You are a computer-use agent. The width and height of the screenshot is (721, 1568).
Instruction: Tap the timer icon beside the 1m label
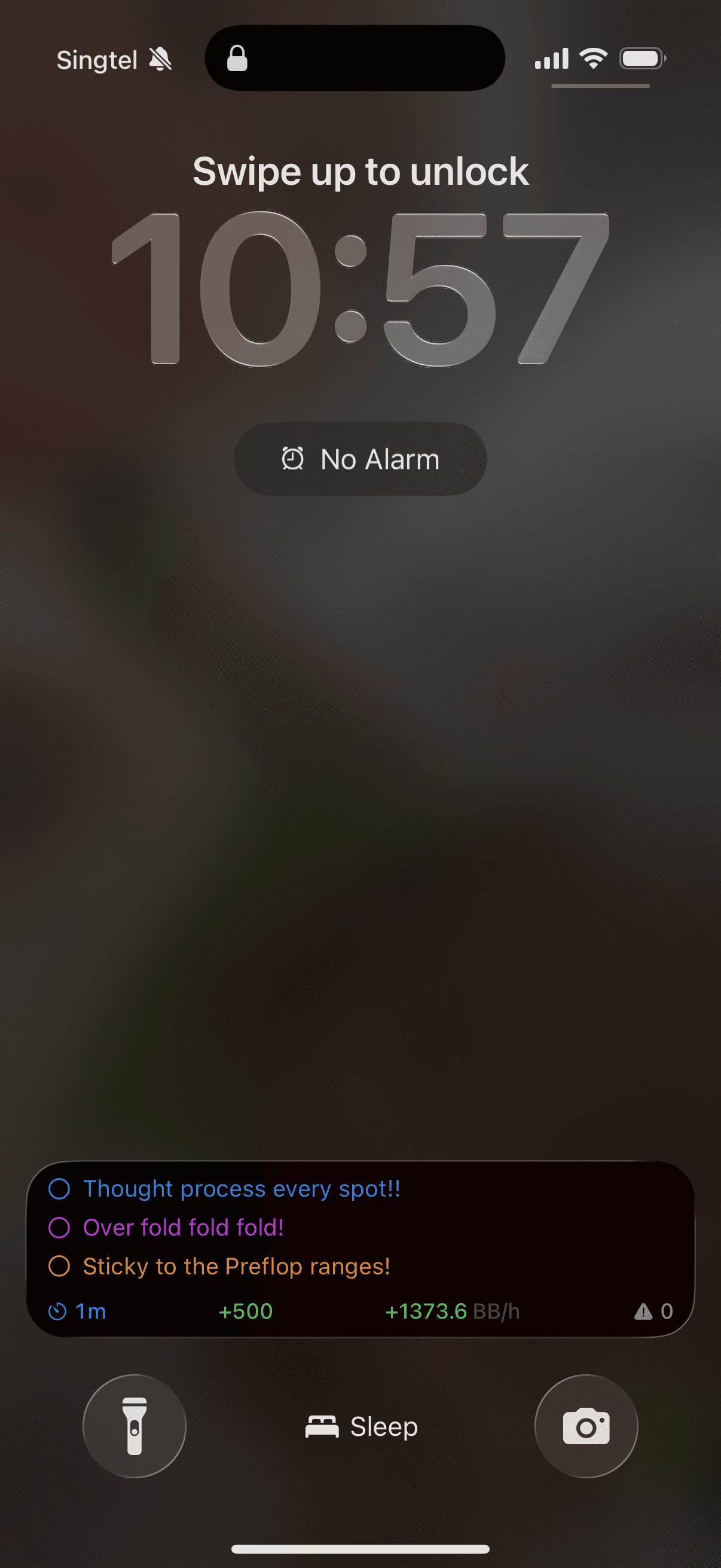tap(59, 1311)
